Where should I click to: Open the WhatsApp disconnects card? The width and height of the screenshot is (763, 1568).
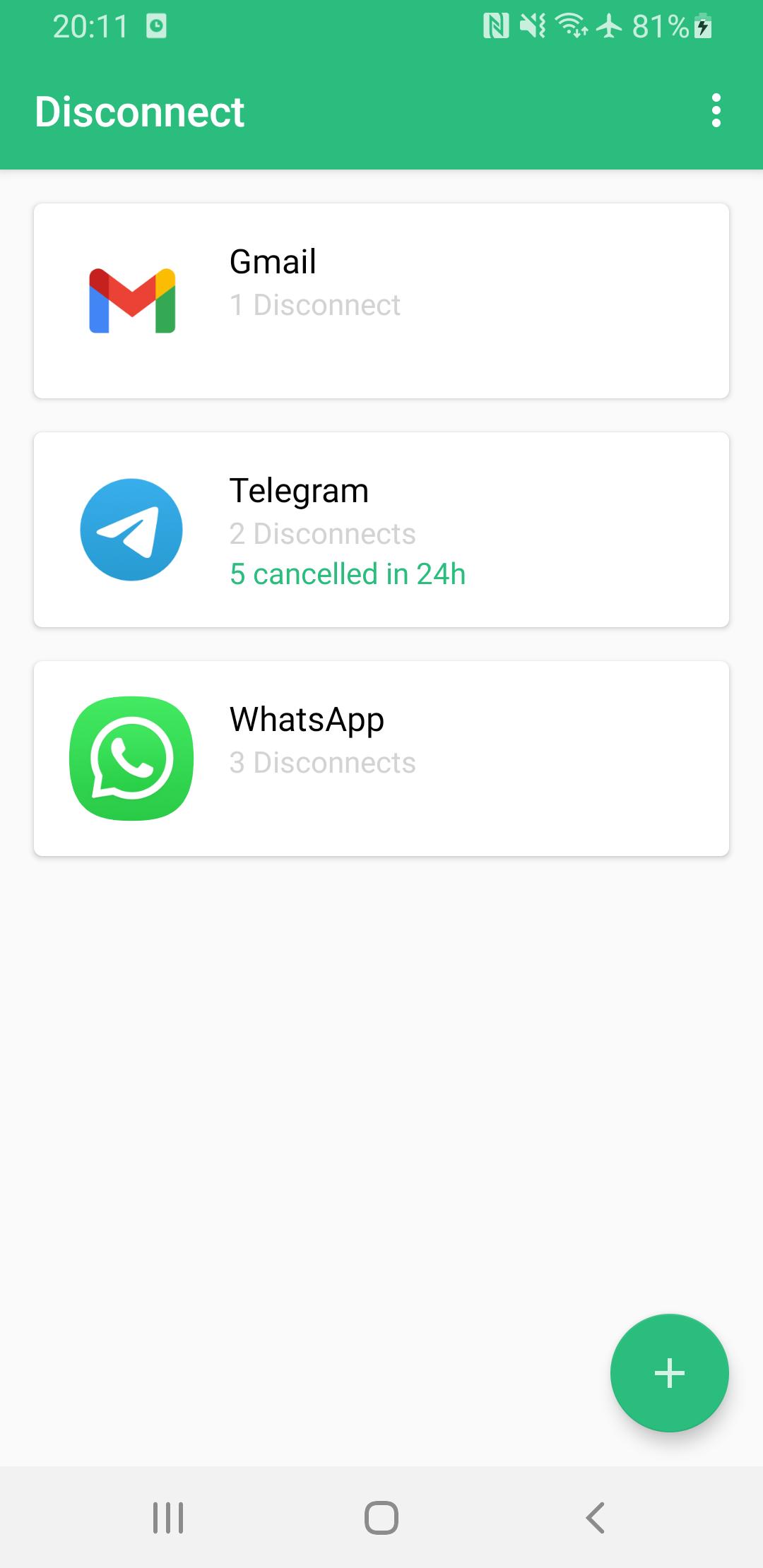click(381, 759)
